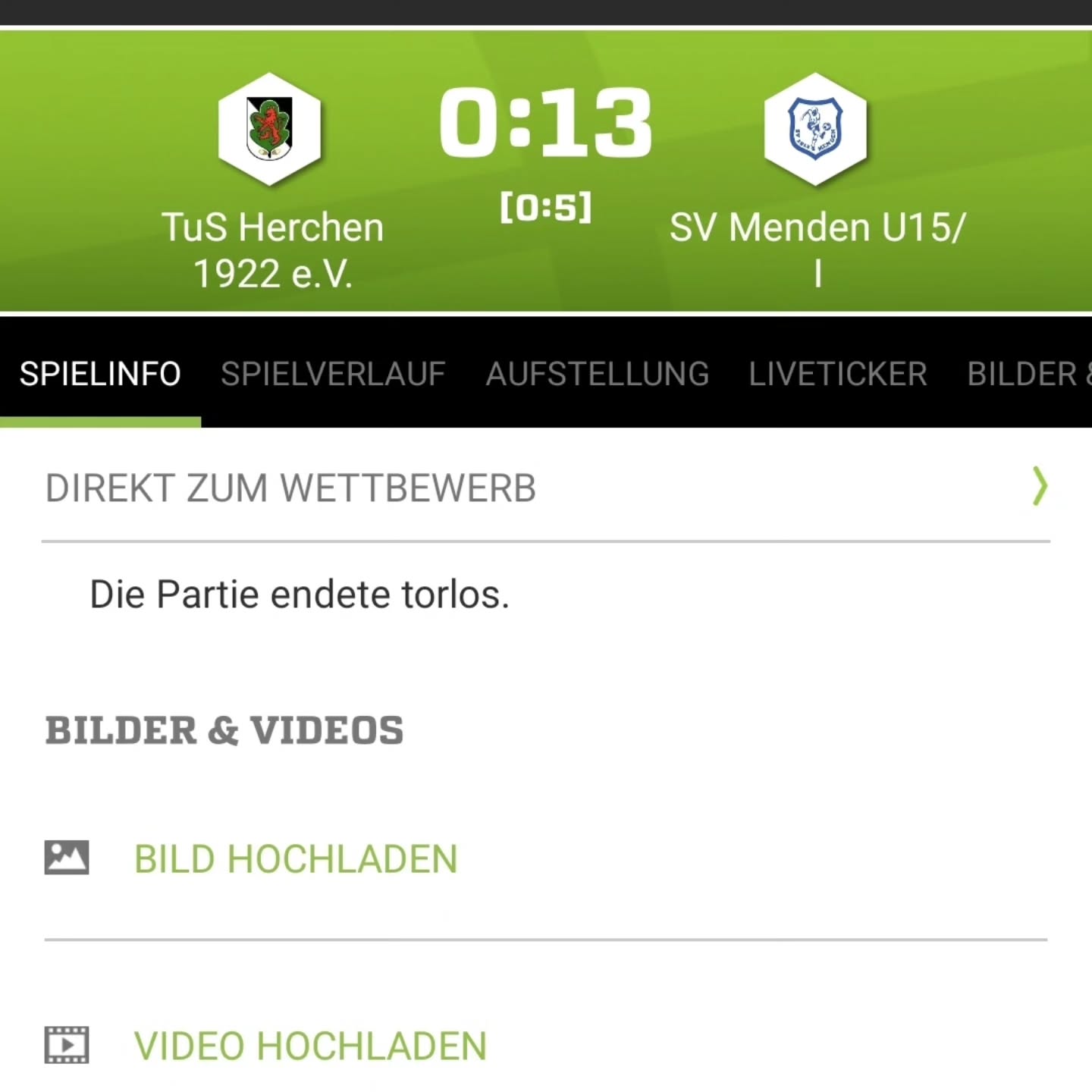The width and height of the screenshot is (1092, 1092).
Task: Switch to the partially visible Bilder tab
Action: click(1027, 374)
